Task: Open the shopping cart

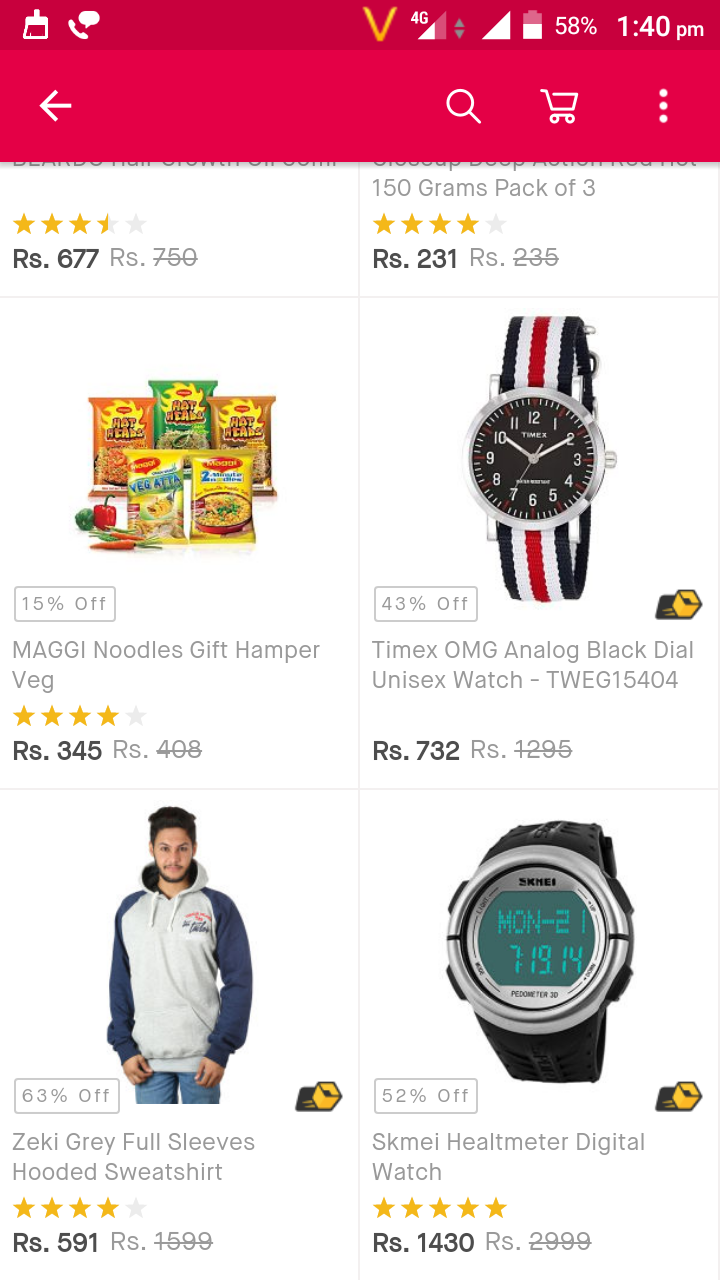Action: click(559, 106)
